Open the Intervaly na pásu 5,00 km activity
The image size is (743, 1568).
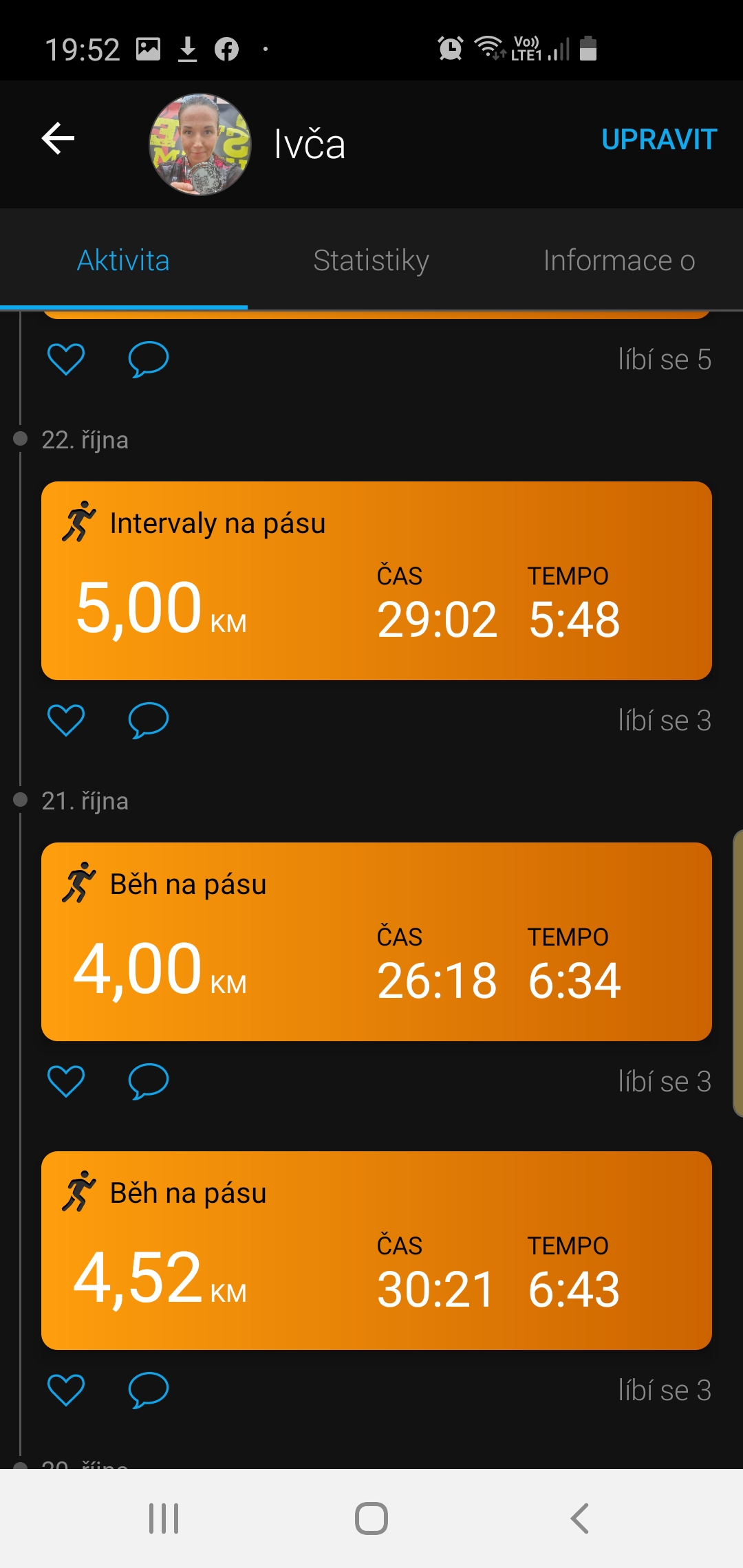click(x=376, y=580)
